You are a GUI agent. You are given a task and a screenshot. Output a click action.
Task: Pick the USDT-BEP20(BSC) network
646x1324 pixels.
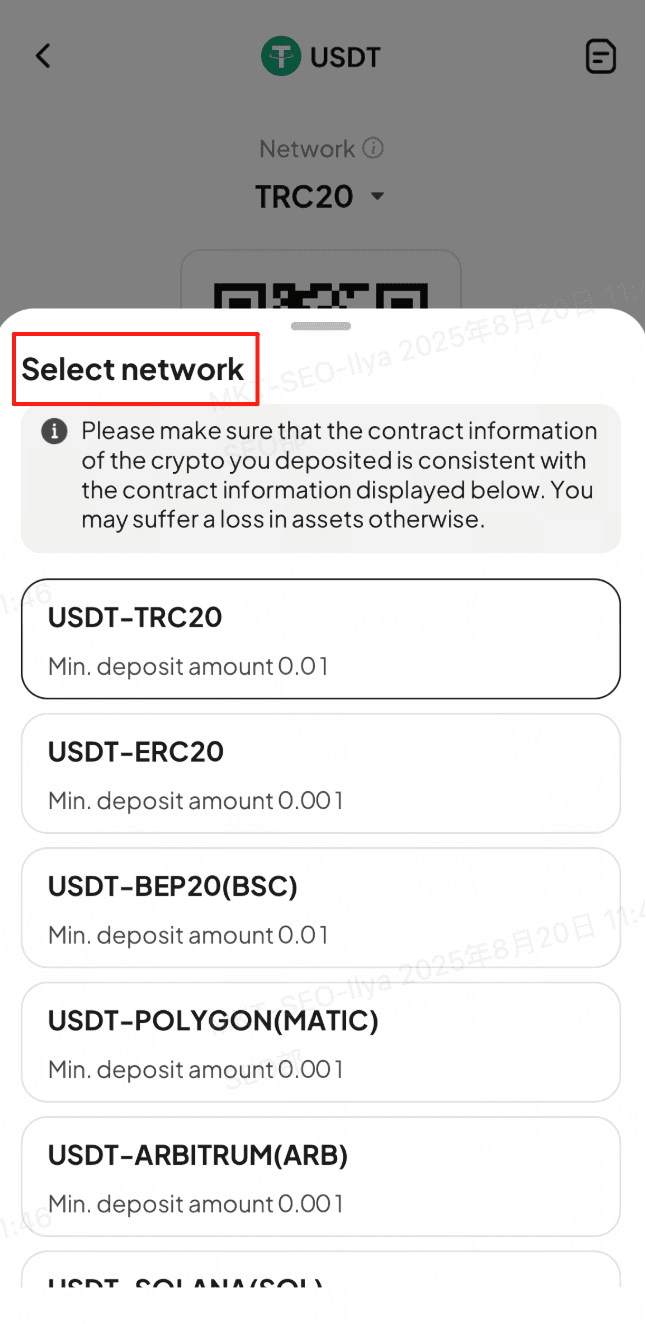320,908
